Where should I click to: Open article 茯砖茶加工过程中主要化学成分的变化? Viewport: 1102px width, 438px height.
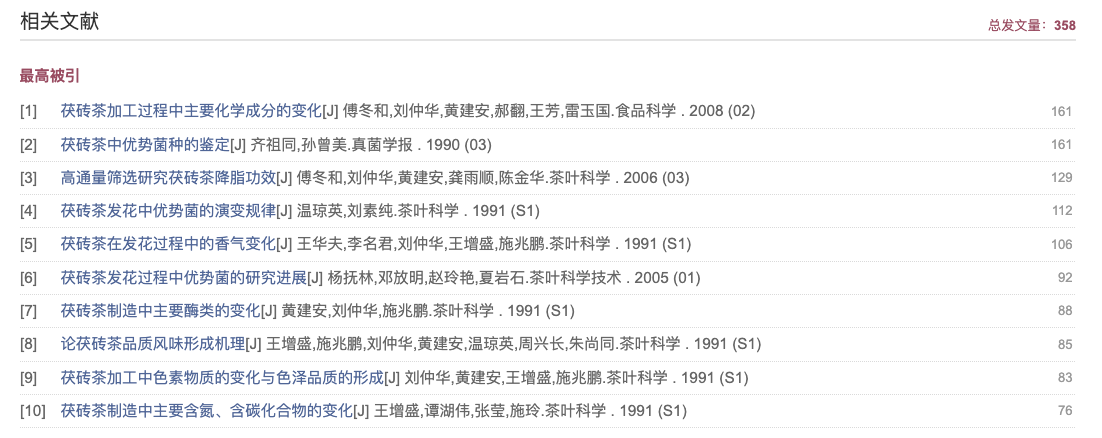191,111
